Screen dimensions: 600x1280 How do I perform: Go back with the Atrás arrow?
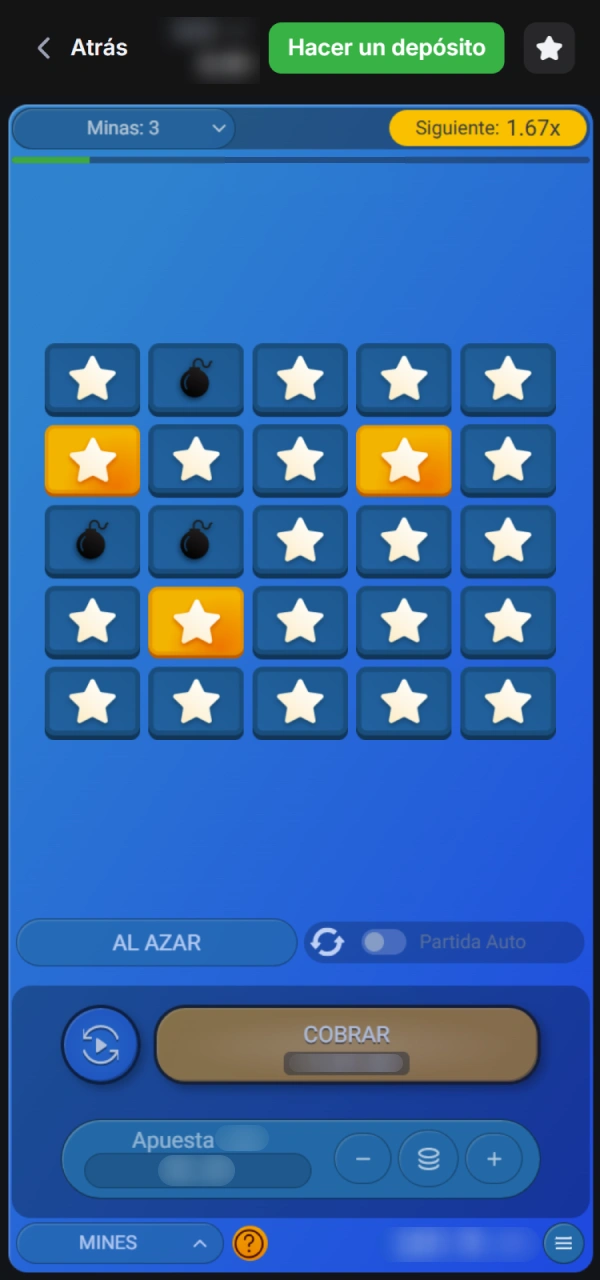(44, 48)
